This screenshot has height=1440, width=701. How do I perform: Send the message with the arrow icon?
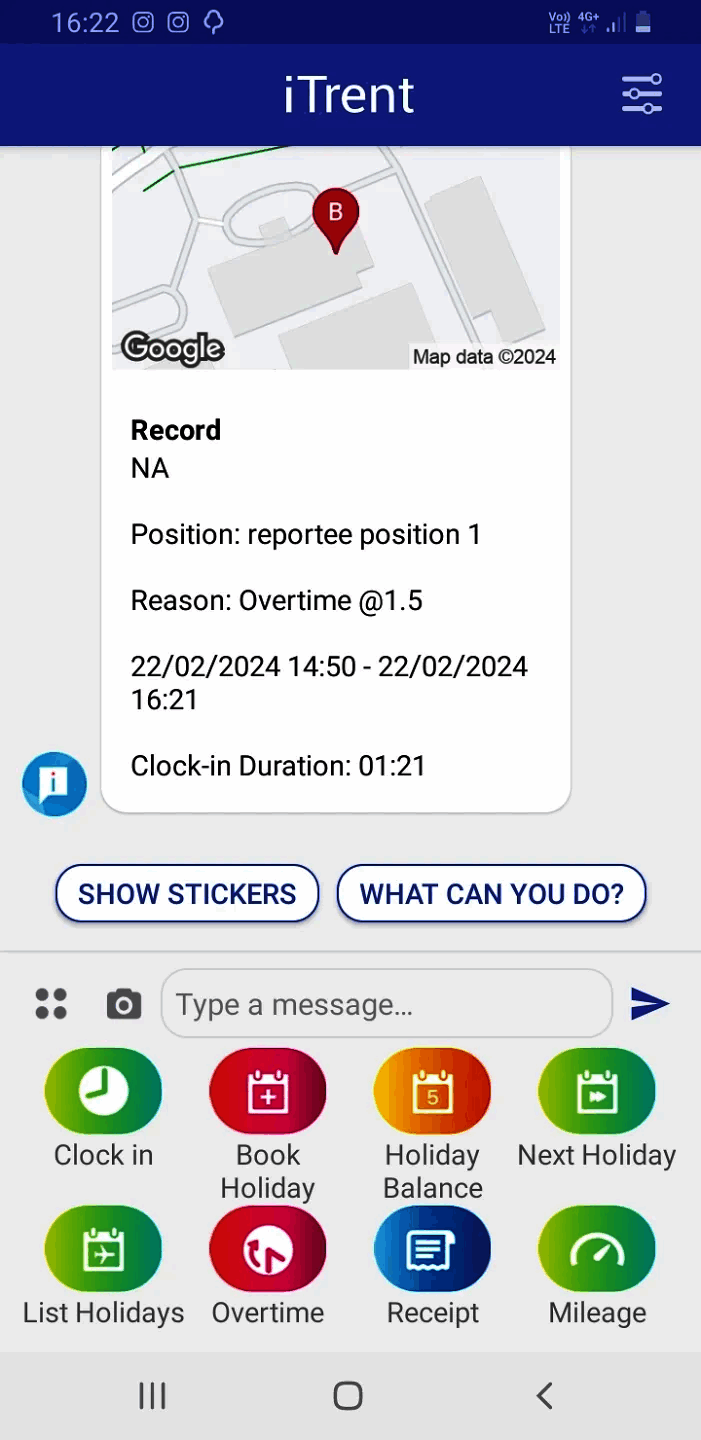pyautogui.click(x=649, y=1004)
